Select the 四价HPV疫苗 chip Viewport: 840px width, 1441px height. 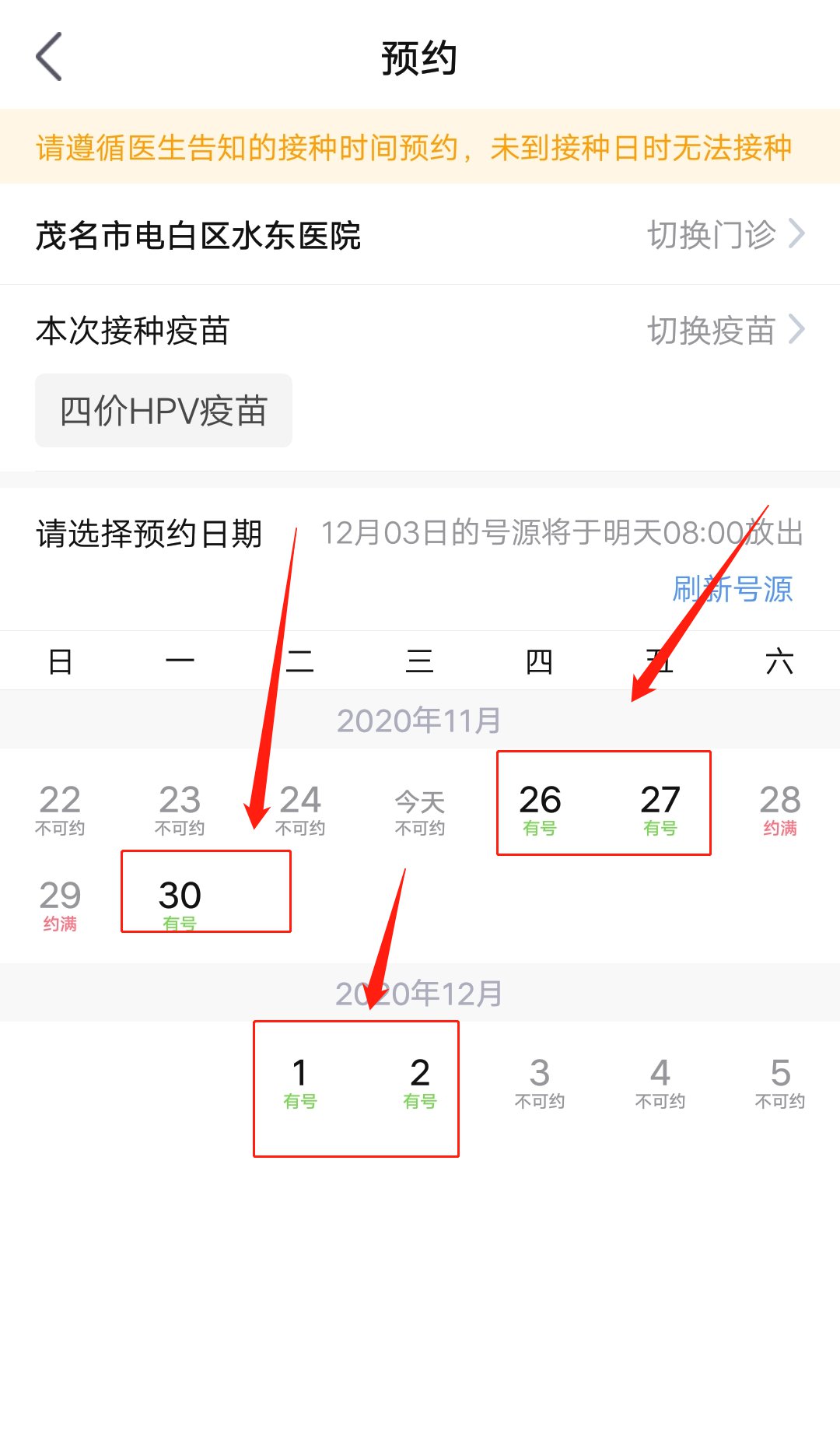(x=163, y=411)
